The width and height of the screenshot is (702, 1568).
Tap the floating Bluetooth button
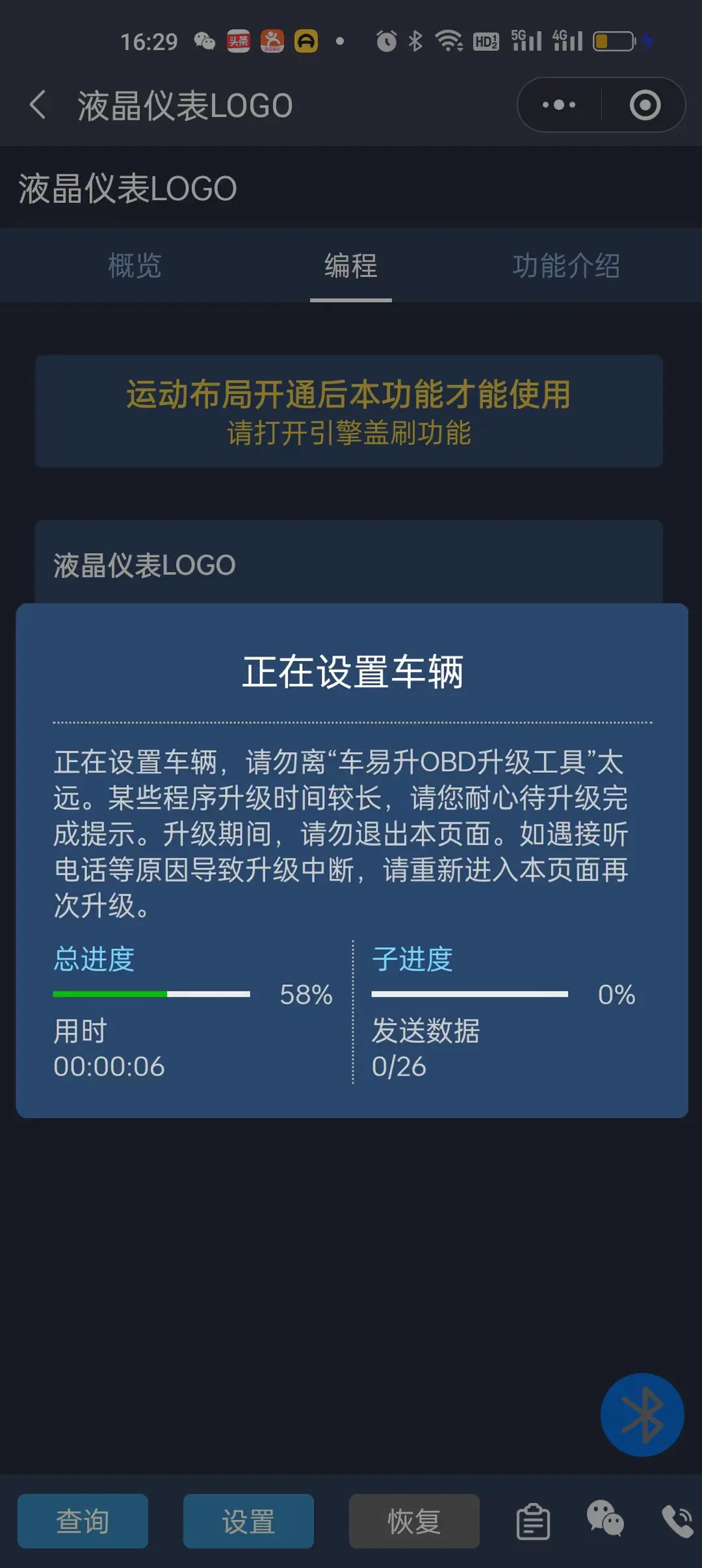click(x=642, y=1415)
